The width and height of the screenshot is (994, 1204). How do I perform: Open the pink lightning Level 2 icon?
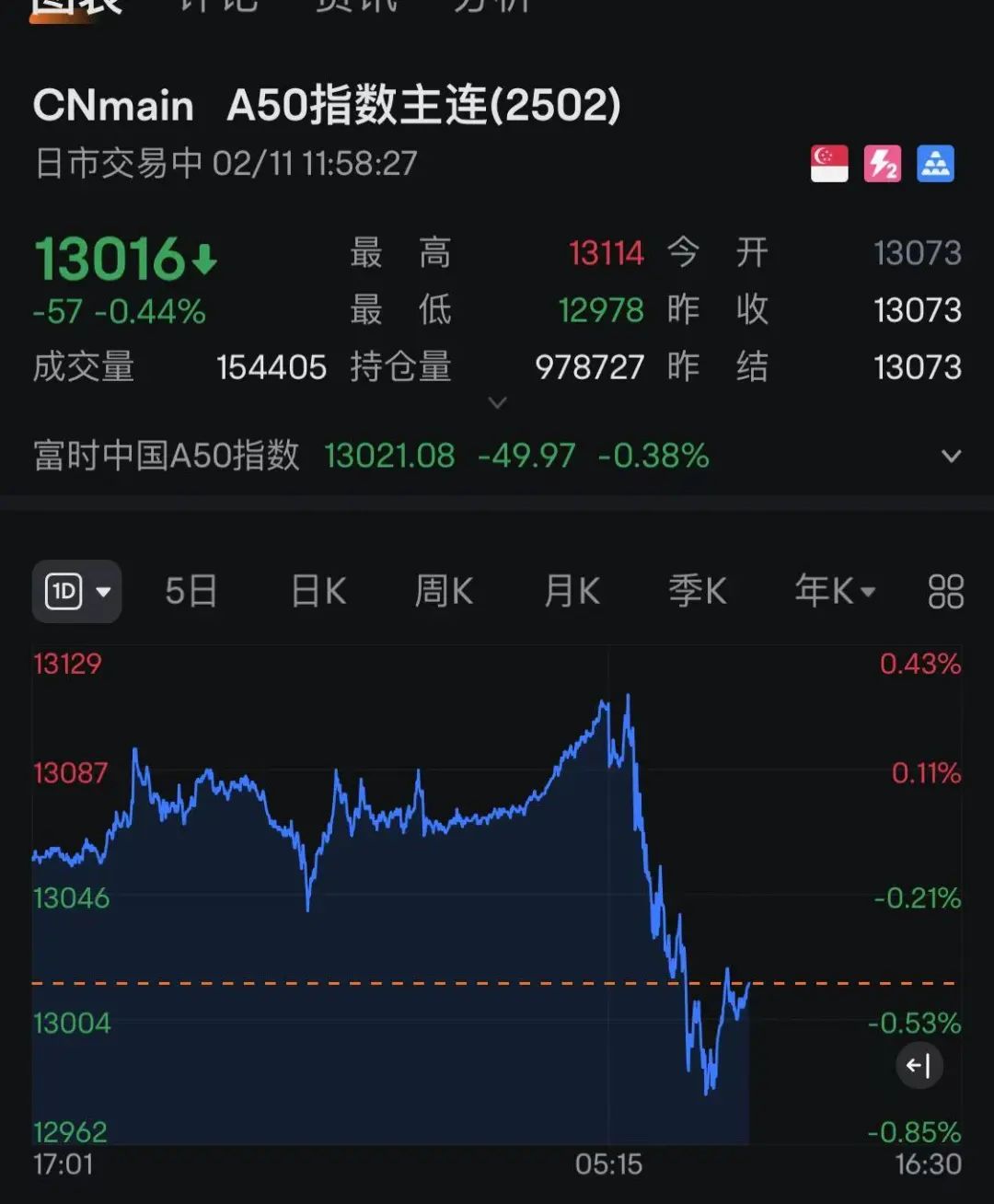(x=883, y=165)
